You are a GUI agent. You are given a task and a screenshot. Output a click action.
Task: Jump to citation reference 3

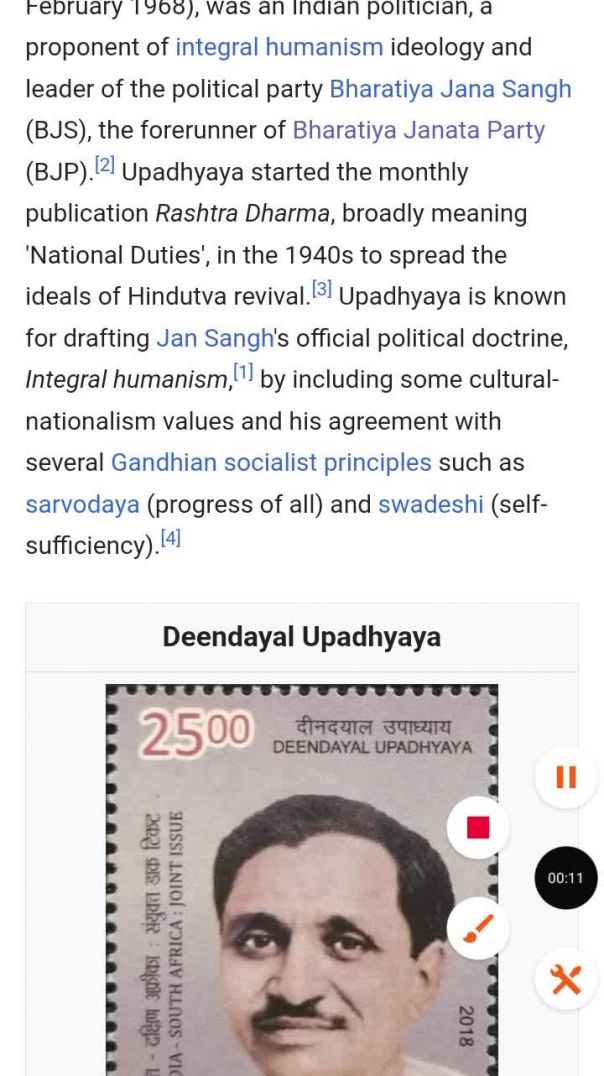[x=321, y=290]
